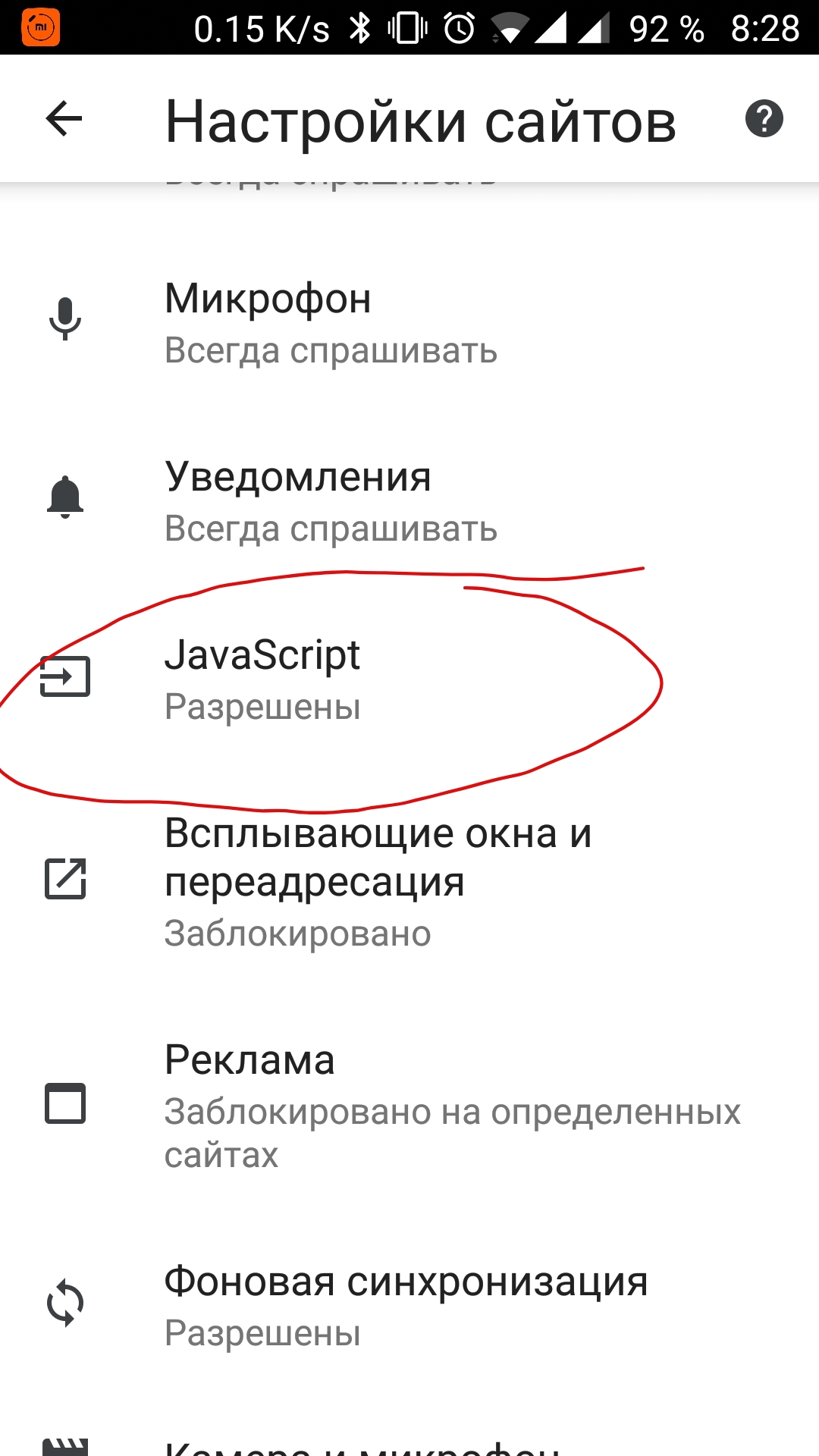
Task: Open the Микрофон setting
Action: point(409,322)
